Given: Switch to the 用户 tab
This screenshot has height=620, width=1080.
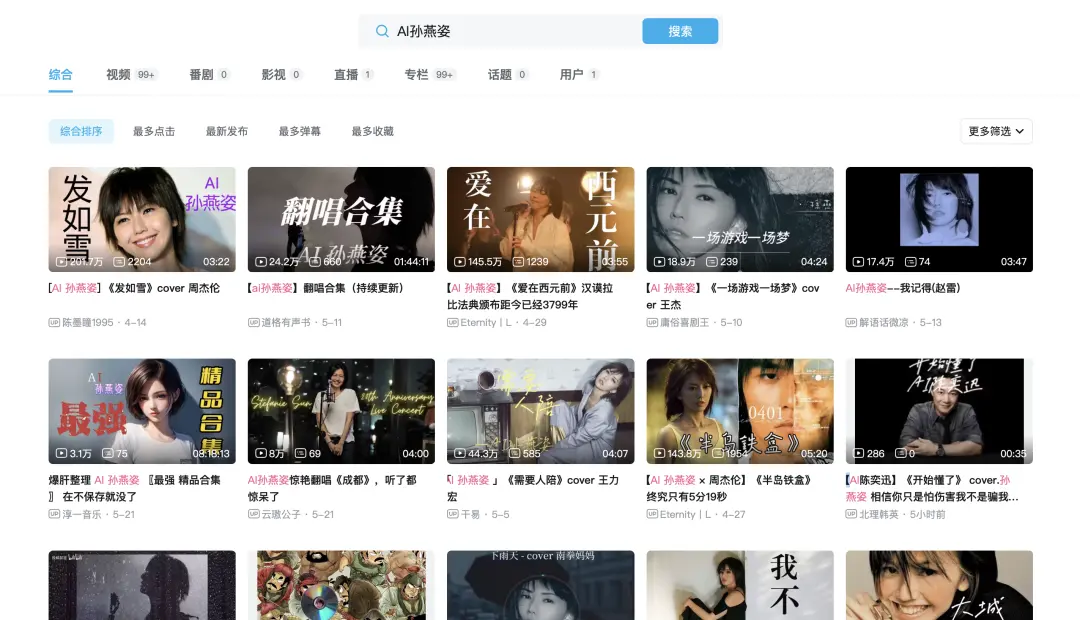Looking at the screenshot, I should (x=572, y=75).
